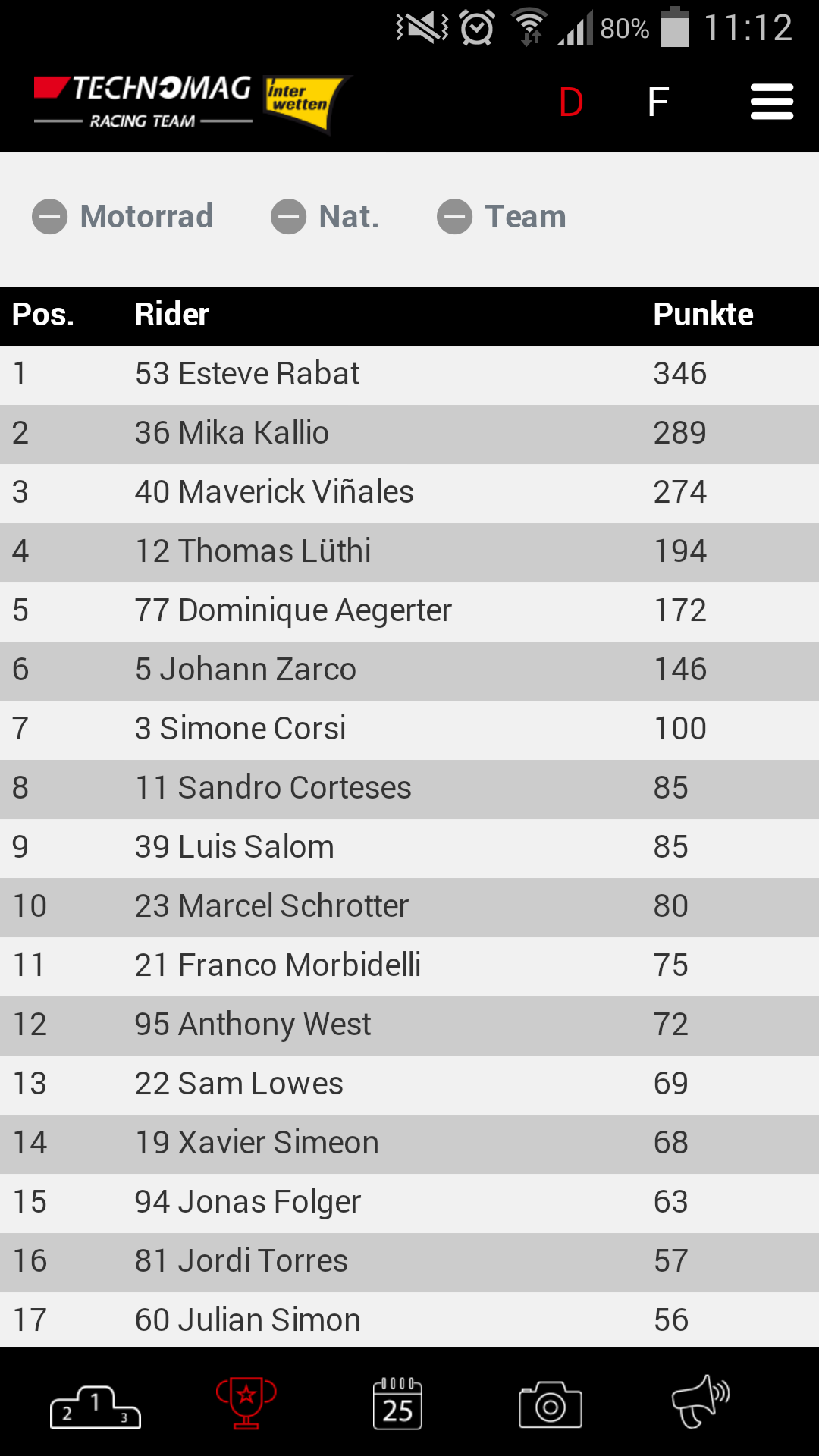819x1456 pixels.
Task: Switch language to French (F)
Action: click(x=657, y=102)
